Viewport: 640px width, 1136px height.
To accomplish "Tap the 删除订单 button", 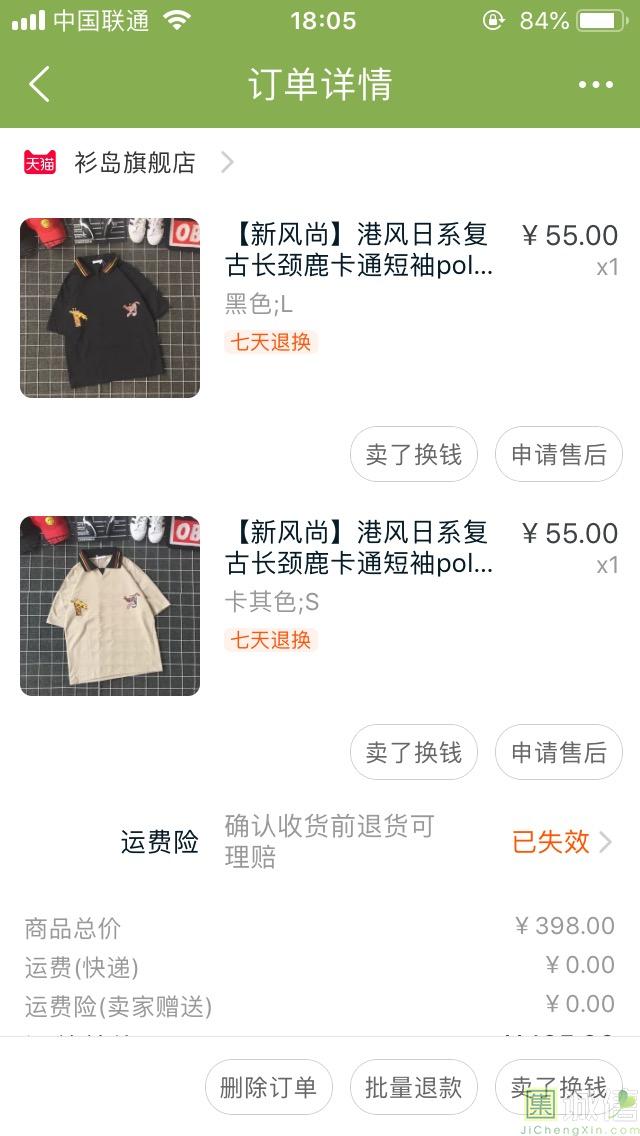I will point(268,1087).
